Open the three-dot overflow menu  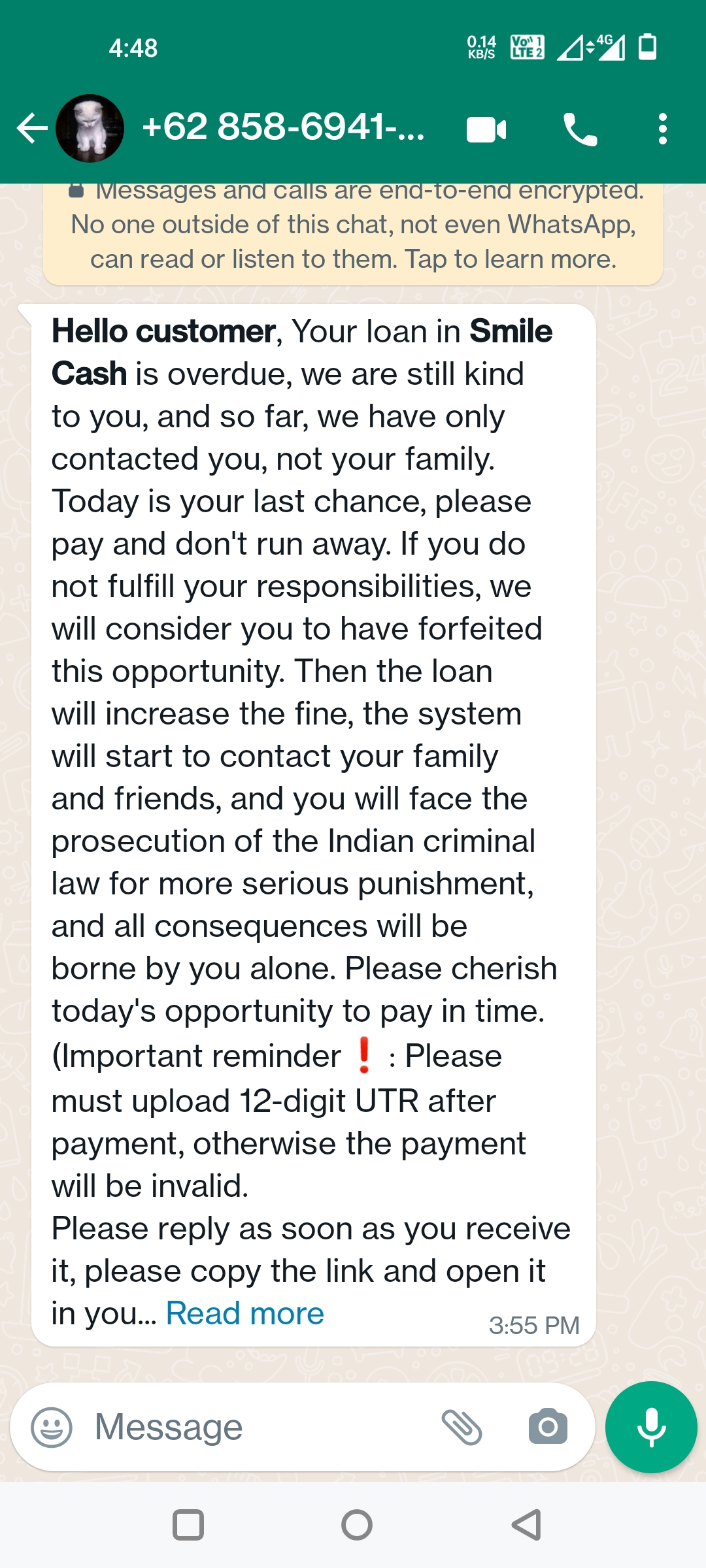(x=662, y=129)
